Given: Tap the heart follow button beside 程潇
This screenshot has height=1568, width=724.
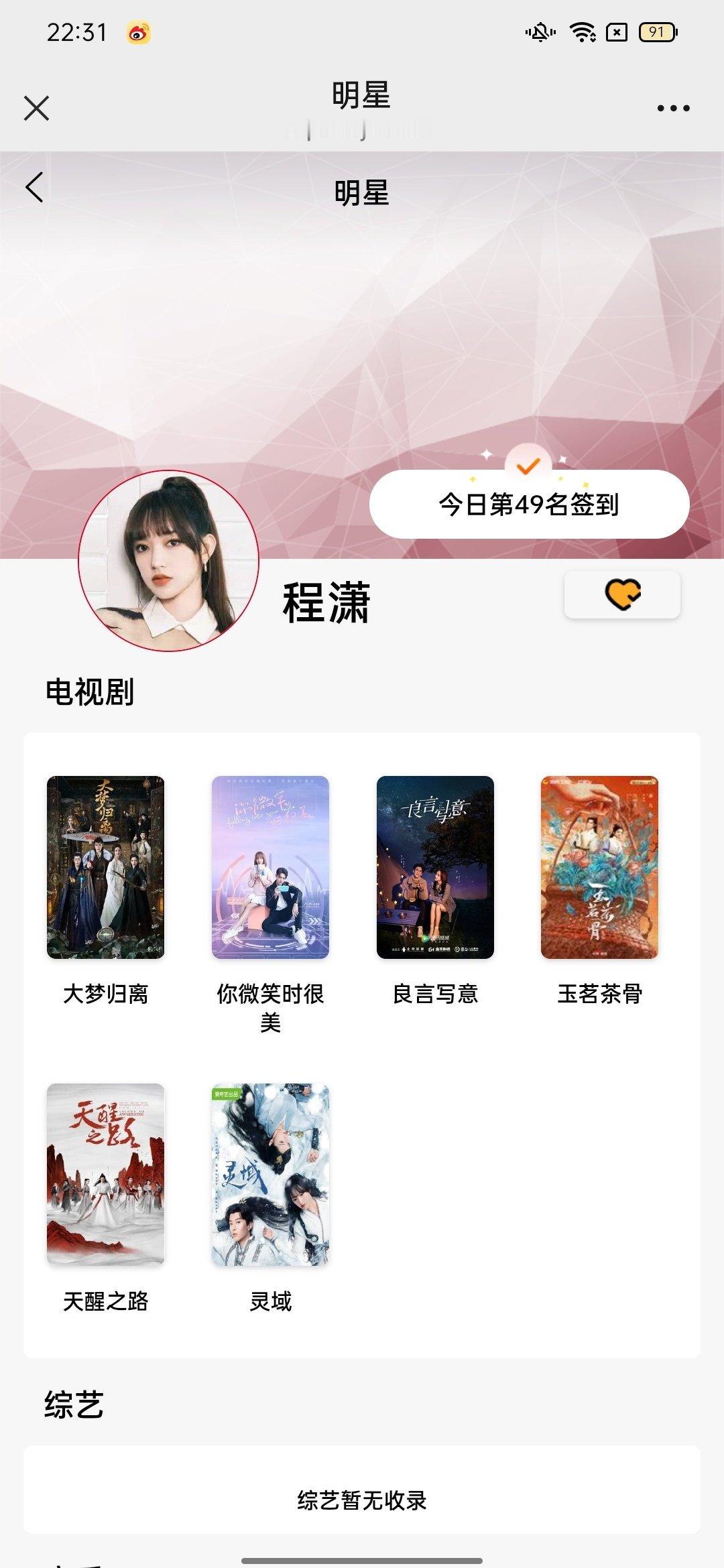Looking at the screenshot, I should (622, 594).
